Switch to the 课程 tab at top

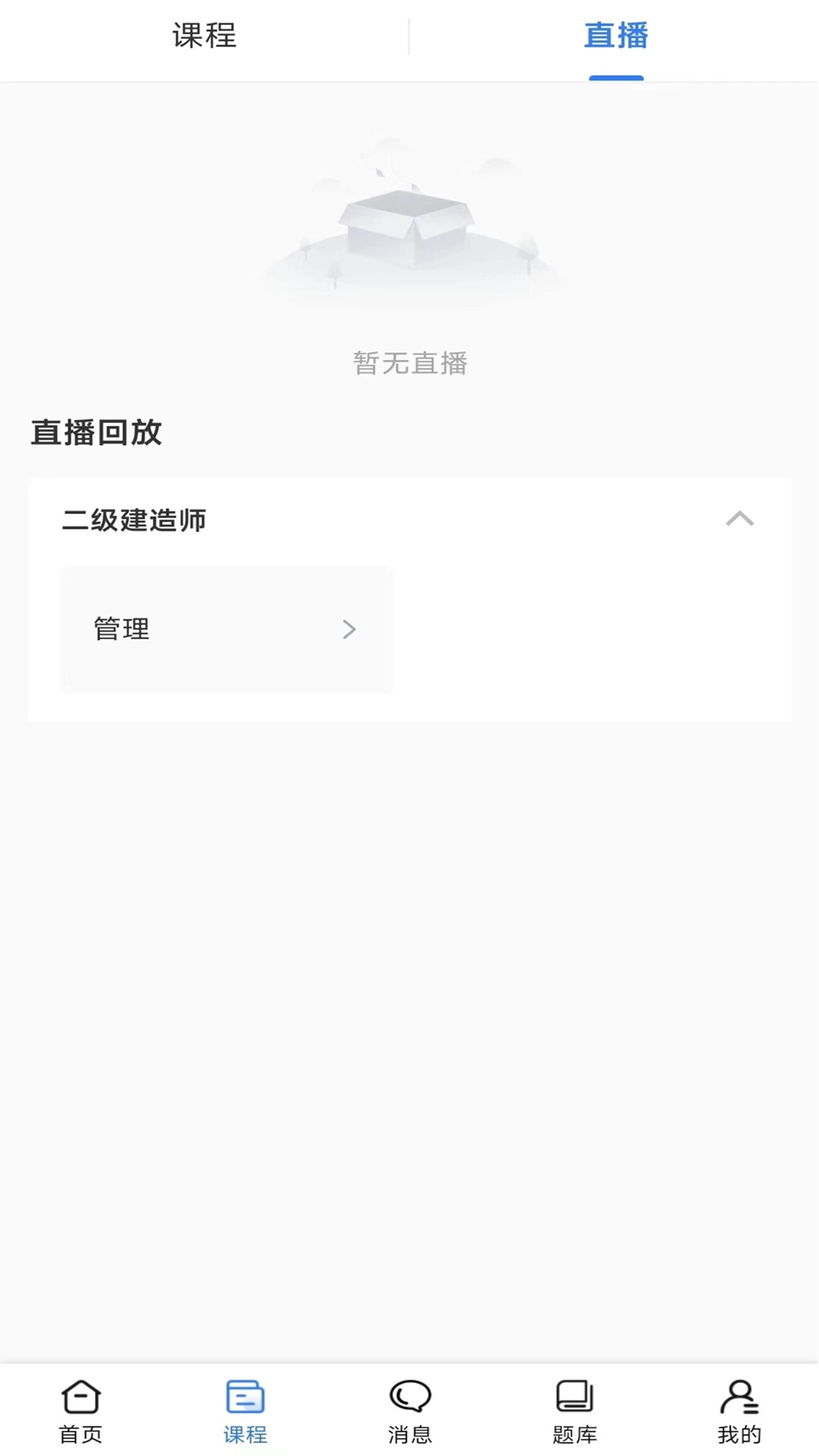click(x=205, y=36)
